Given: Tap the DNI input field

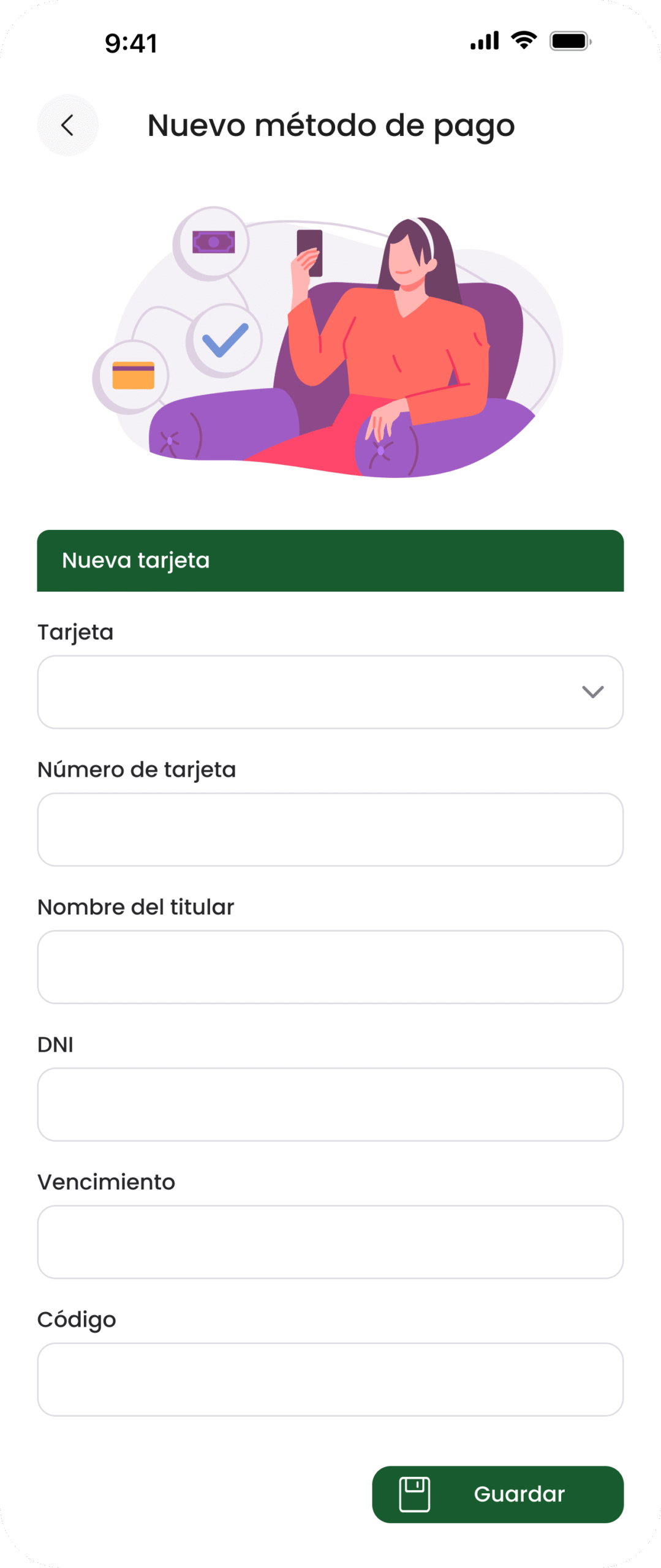Looking at the screenshot, I should click(x=330, y=1104).
